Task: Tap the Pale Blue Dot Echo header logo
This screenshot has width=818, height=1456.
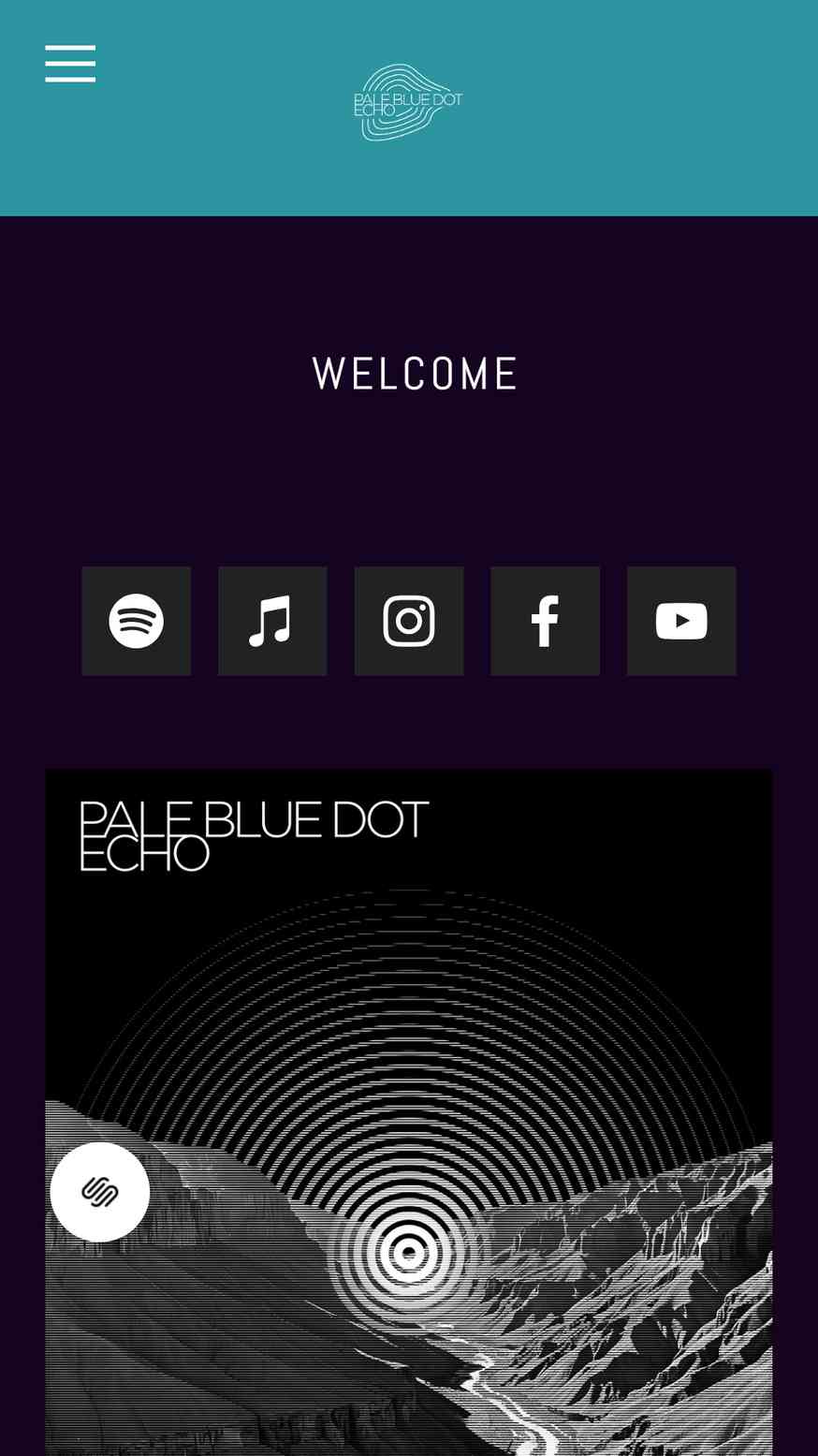Action: (x=408, y=102)
